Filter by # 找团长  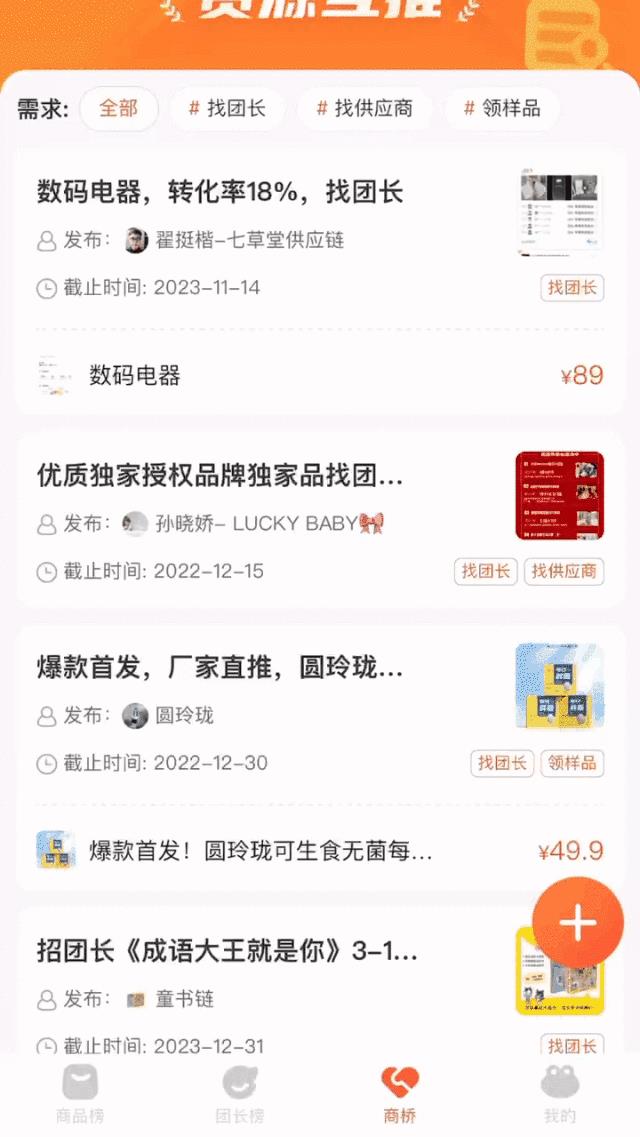coord(227,109)
